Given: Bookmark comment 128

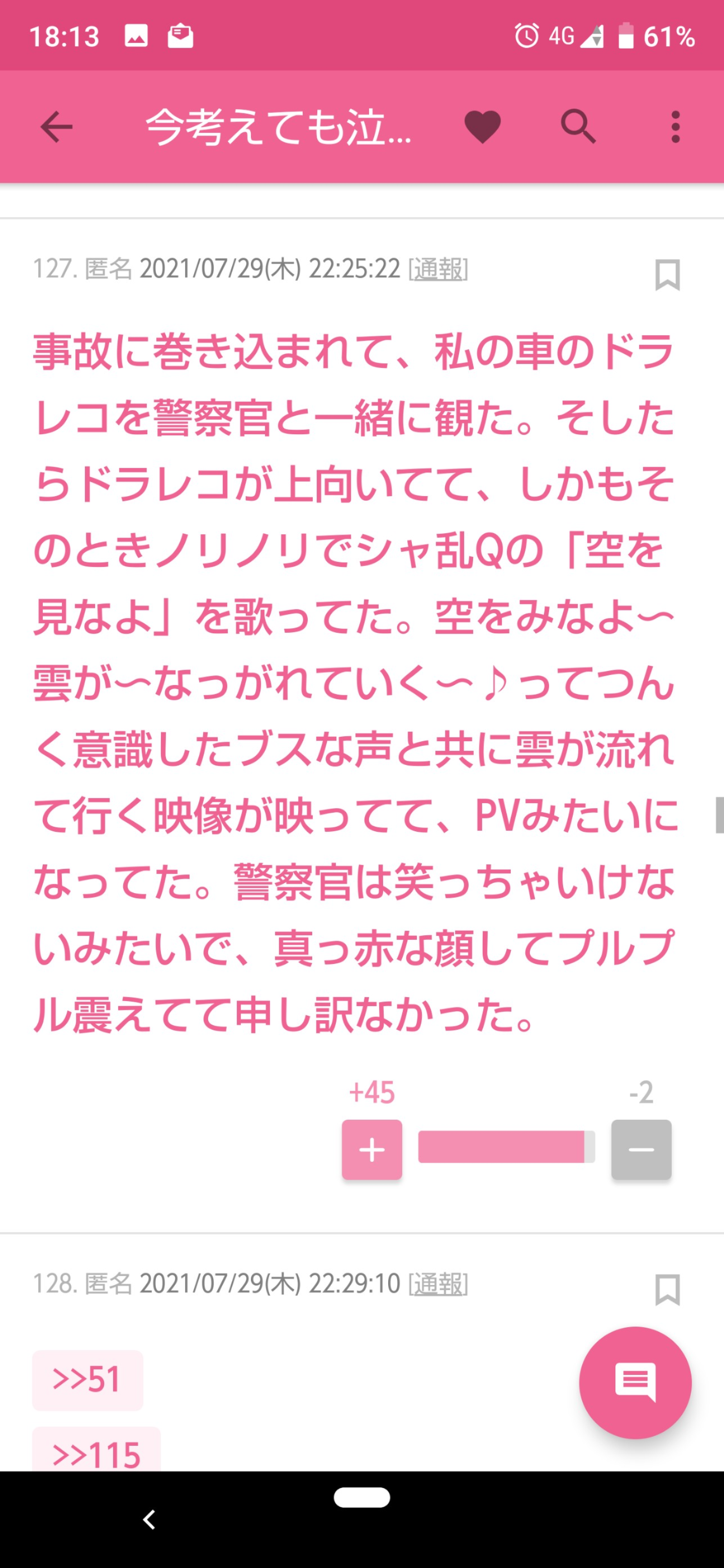Looking at the screenshot, I should tap(667, 1289).
